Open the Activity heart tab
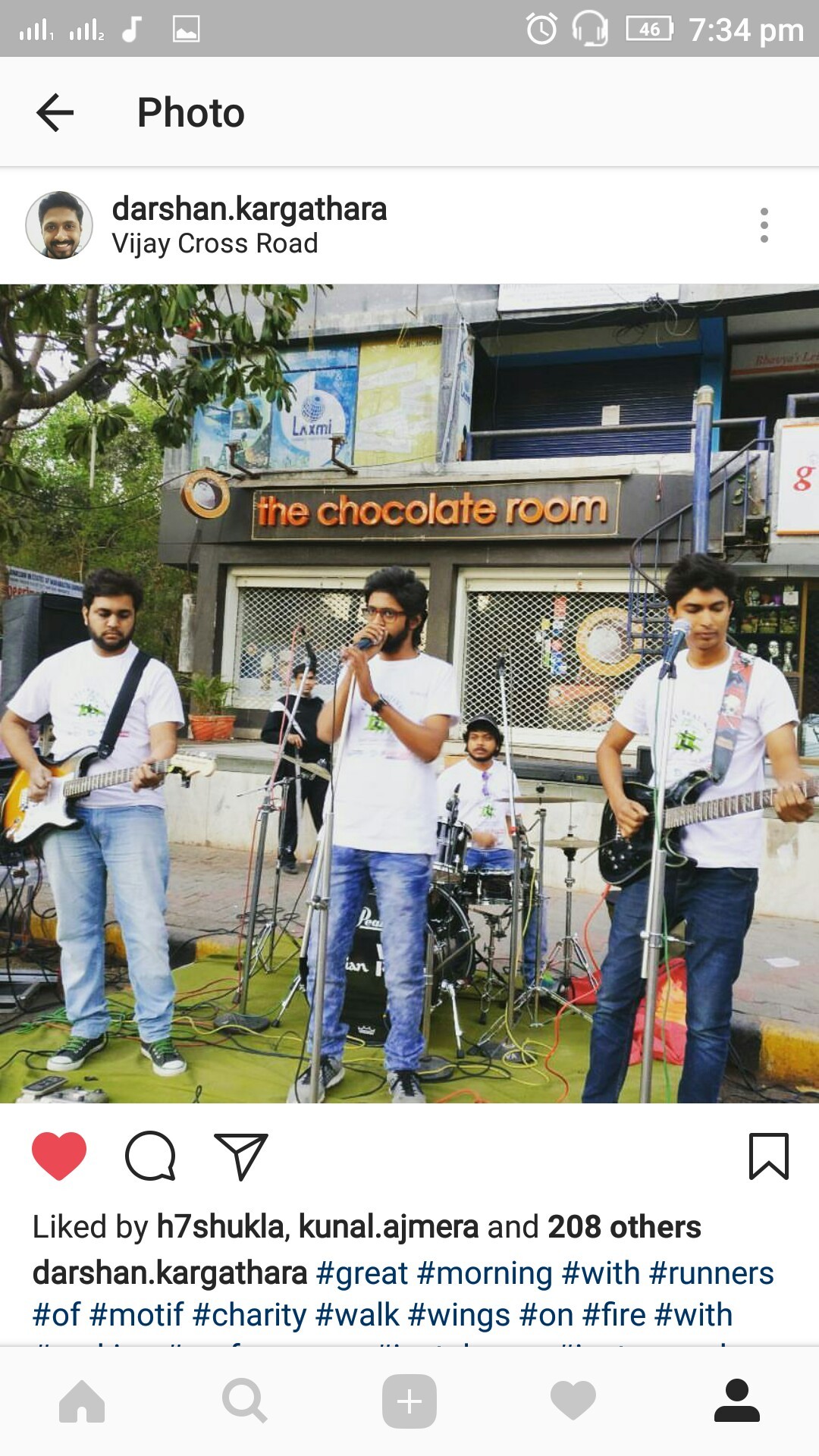The width and height of the screenshot is (819, 1456). 573,1401
